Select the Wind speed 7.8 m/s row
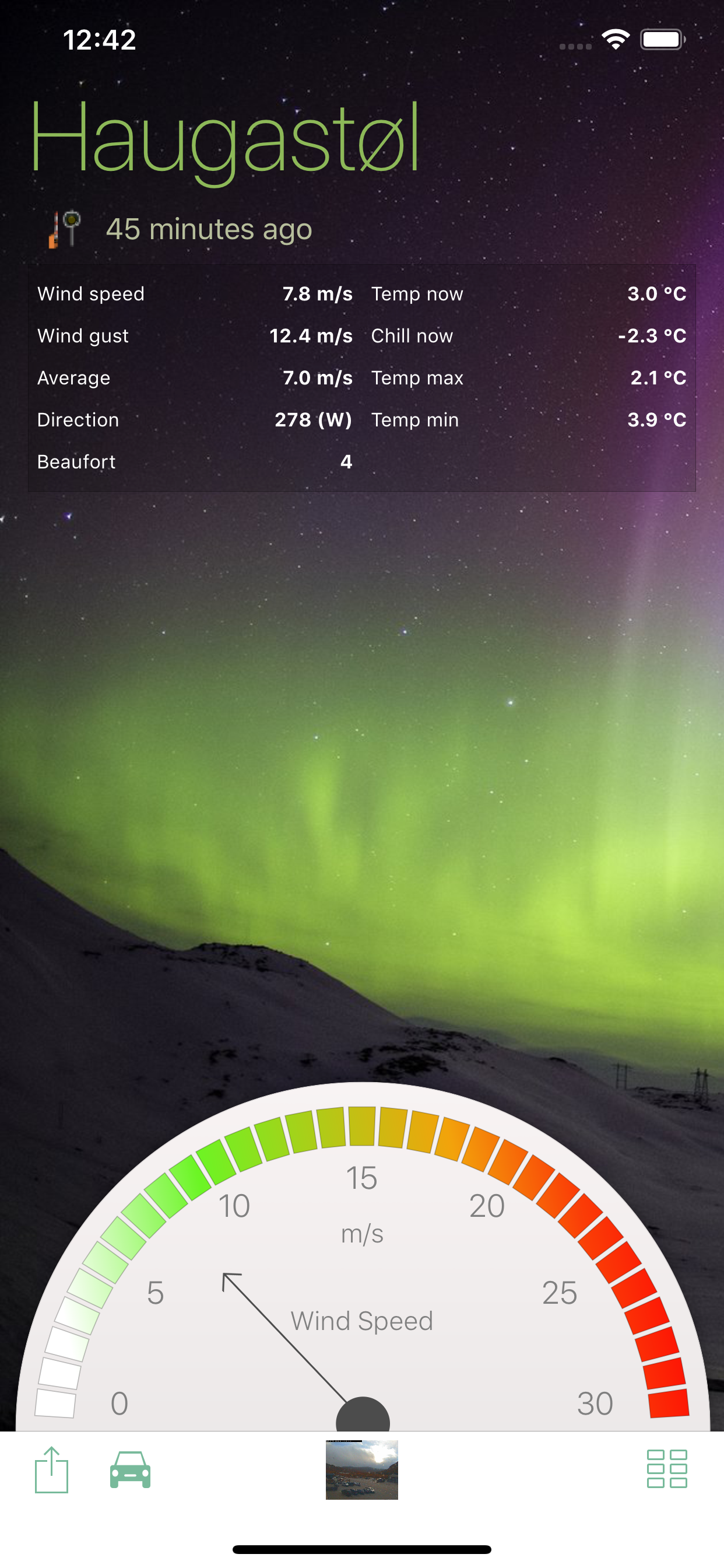The height and width of the screenshot is (1568, 724). [x=195, y=293]
